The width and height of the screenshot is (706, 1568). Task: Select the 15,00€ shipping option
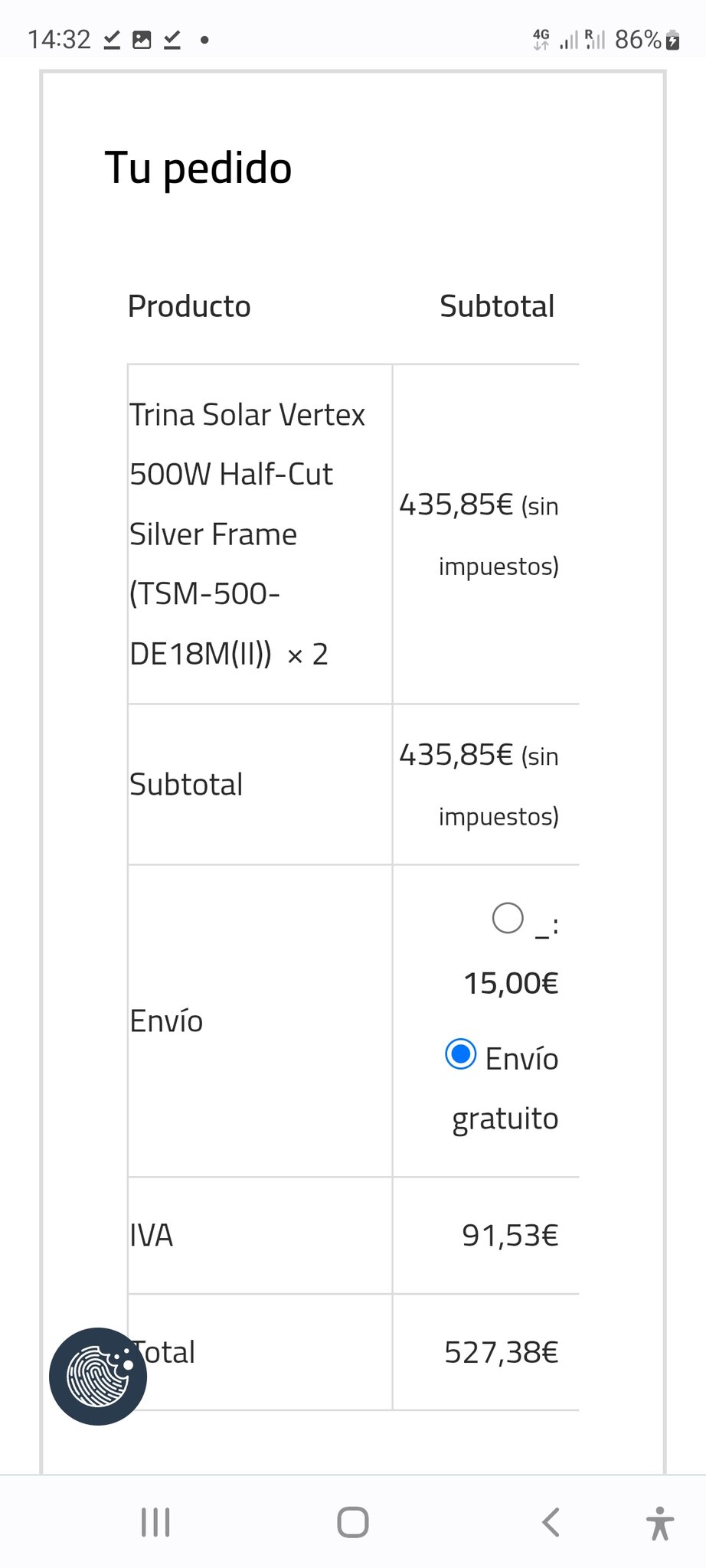(508, 918)
